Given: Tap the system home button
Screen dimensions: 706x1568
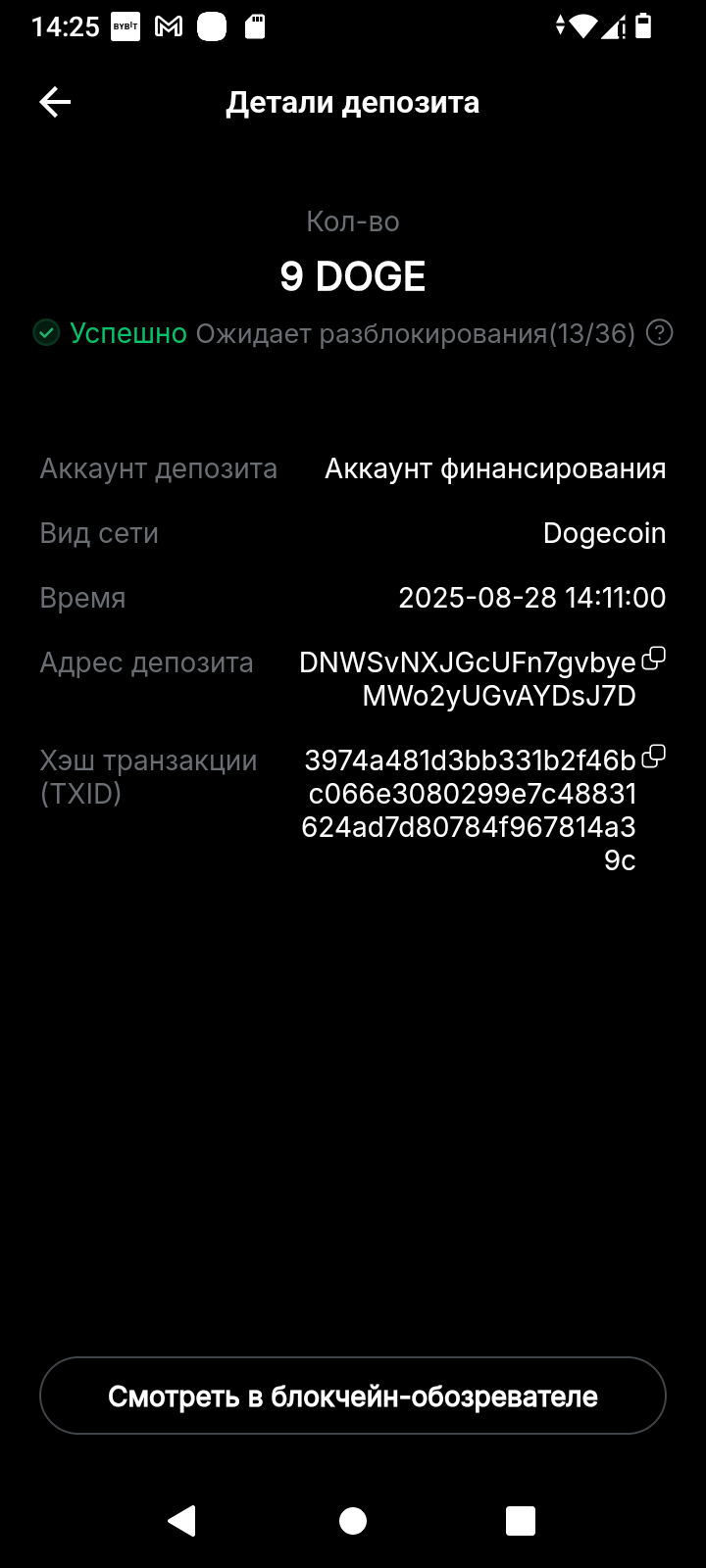Looking at the screenshot, I should pyautogui.click(x=353, y=1520).
